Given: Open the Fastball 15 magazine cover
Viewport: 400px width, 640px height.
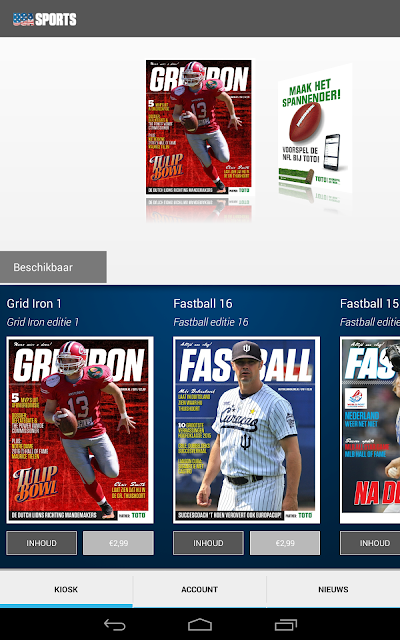Looking at the screenshot, I should click(370, 430).
